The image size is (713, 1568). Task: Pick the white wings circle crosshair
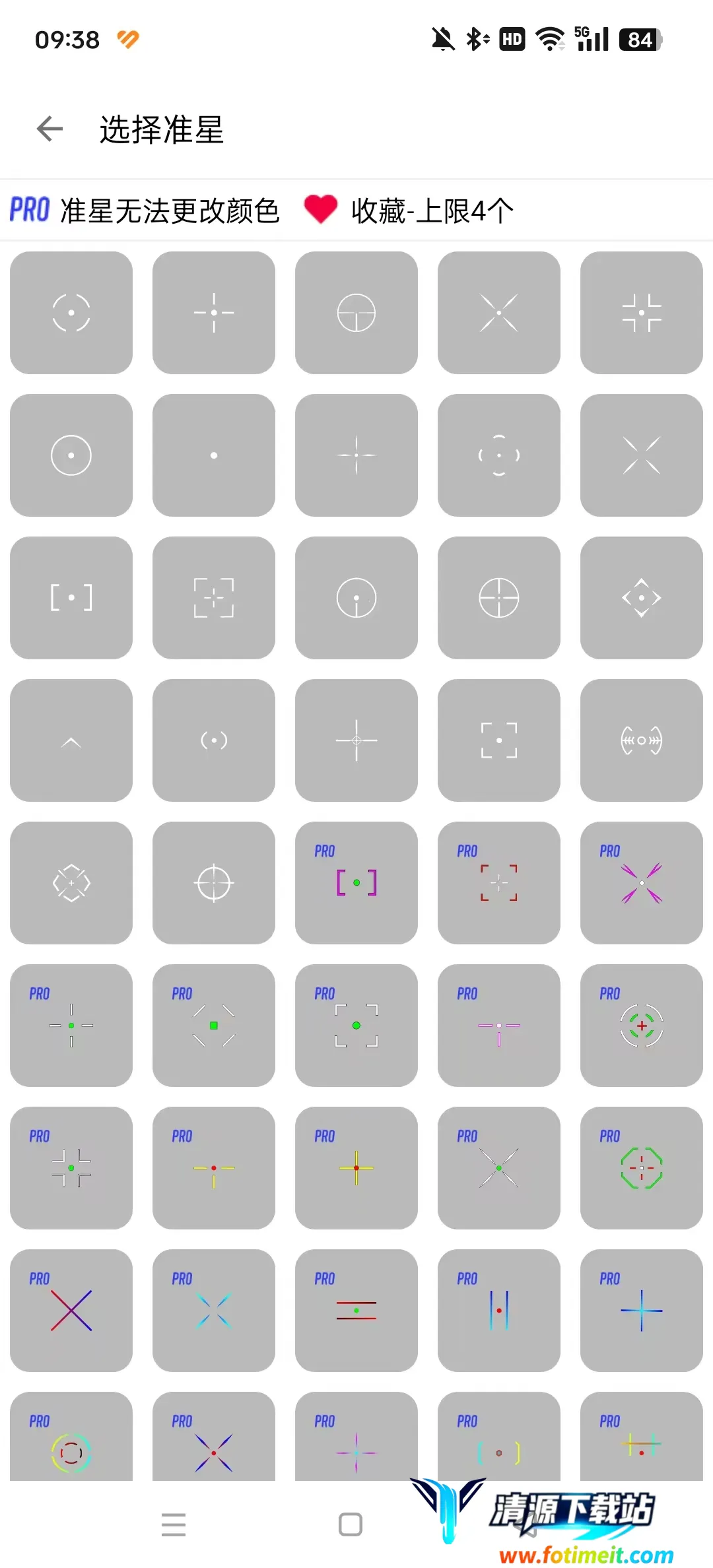tap(641, 740)
